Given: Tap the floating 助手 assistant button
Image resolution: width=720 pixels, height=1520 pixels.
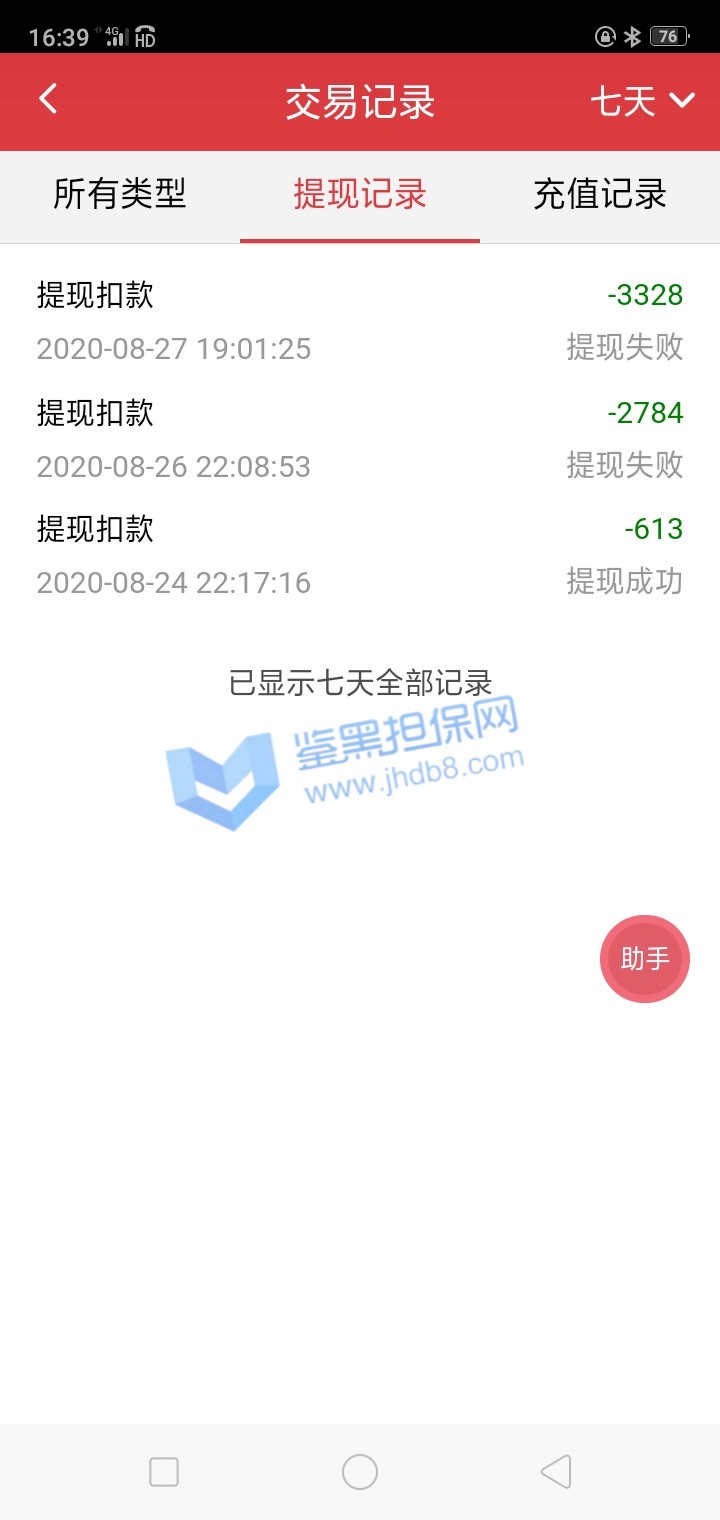Looking at the screenshot, I should tap(645, 959).
